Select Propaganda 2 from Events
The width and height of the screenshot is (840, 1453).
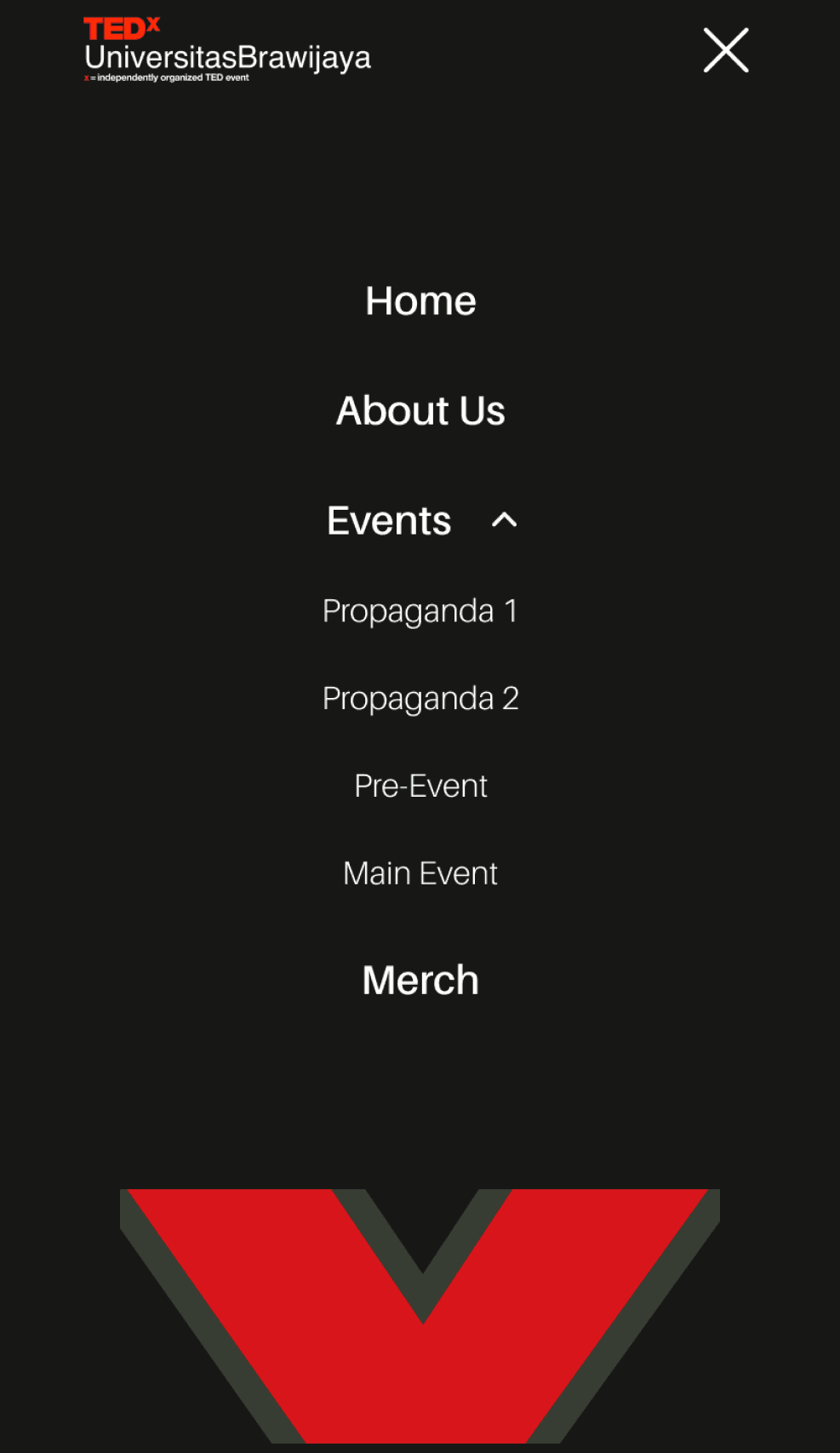click(420, 699)
